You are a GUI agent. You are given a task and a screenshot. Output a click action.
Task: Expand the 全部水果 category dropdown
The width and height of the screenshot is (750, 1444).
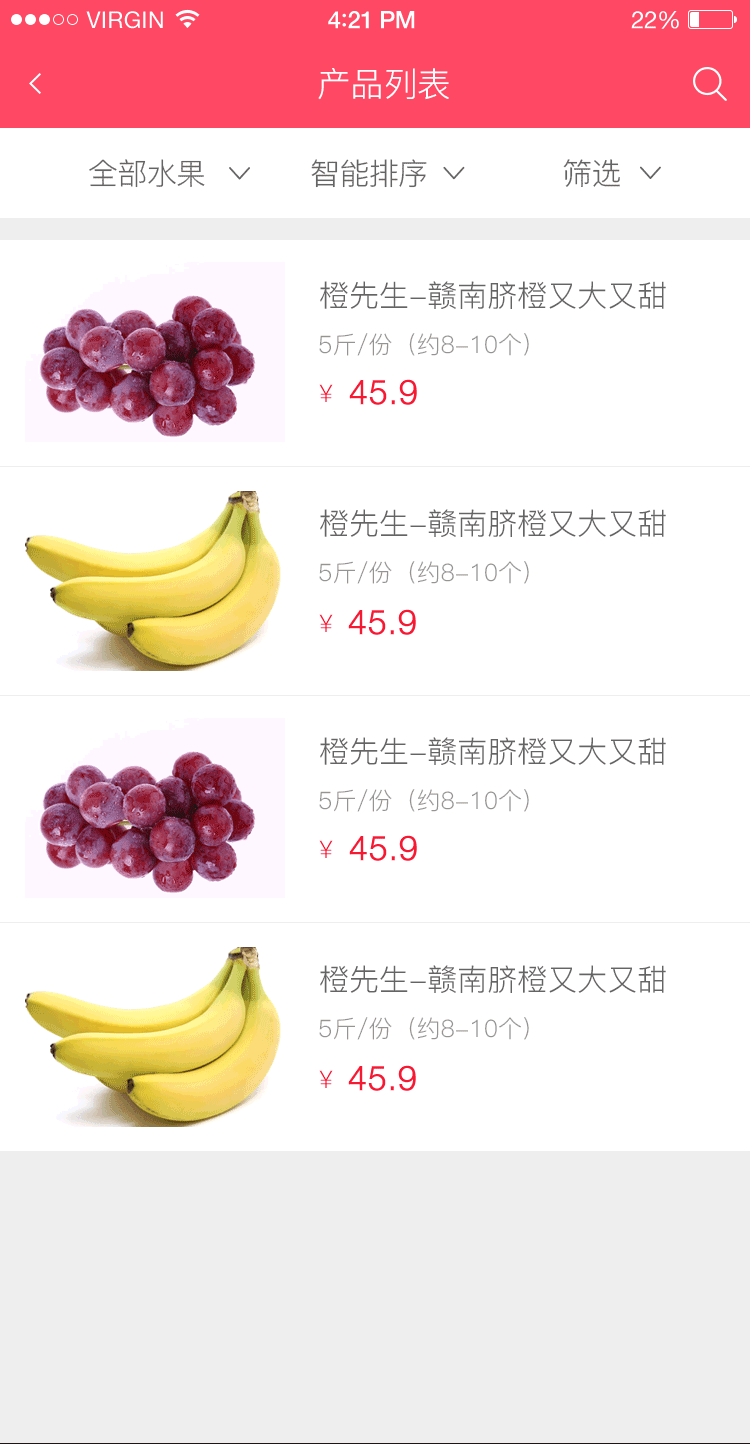pyautogui.click(x=168, y=174)
